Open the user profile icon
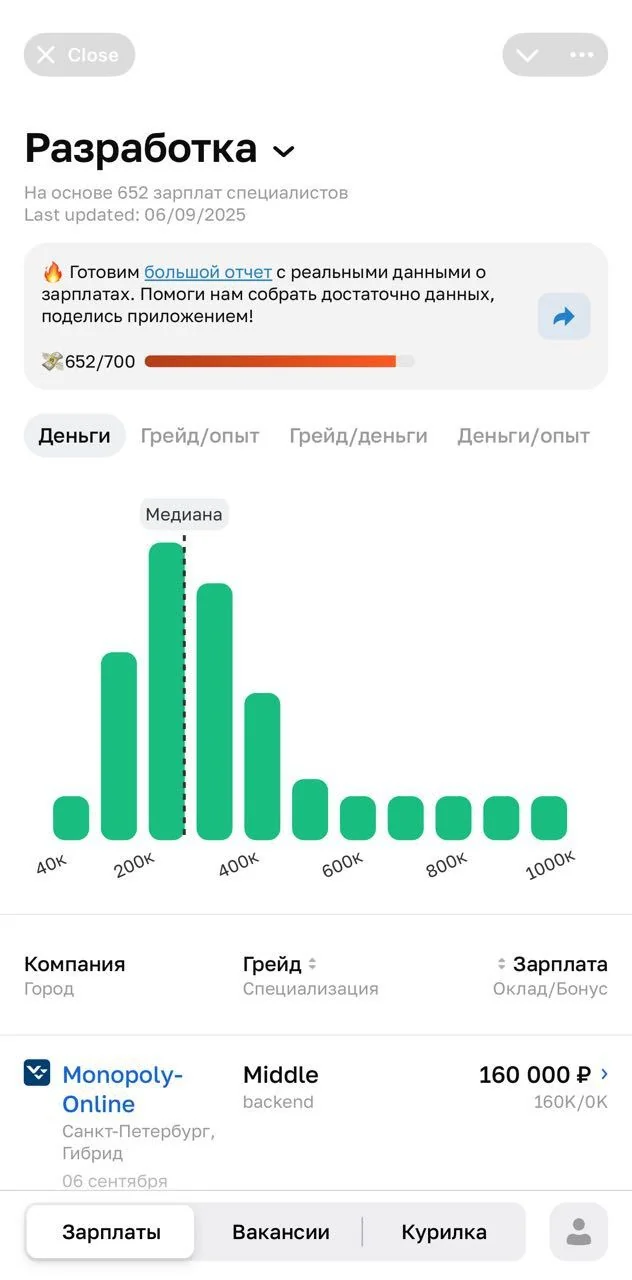Viewport: 632px width, 1280px height. click(579, 1232)
